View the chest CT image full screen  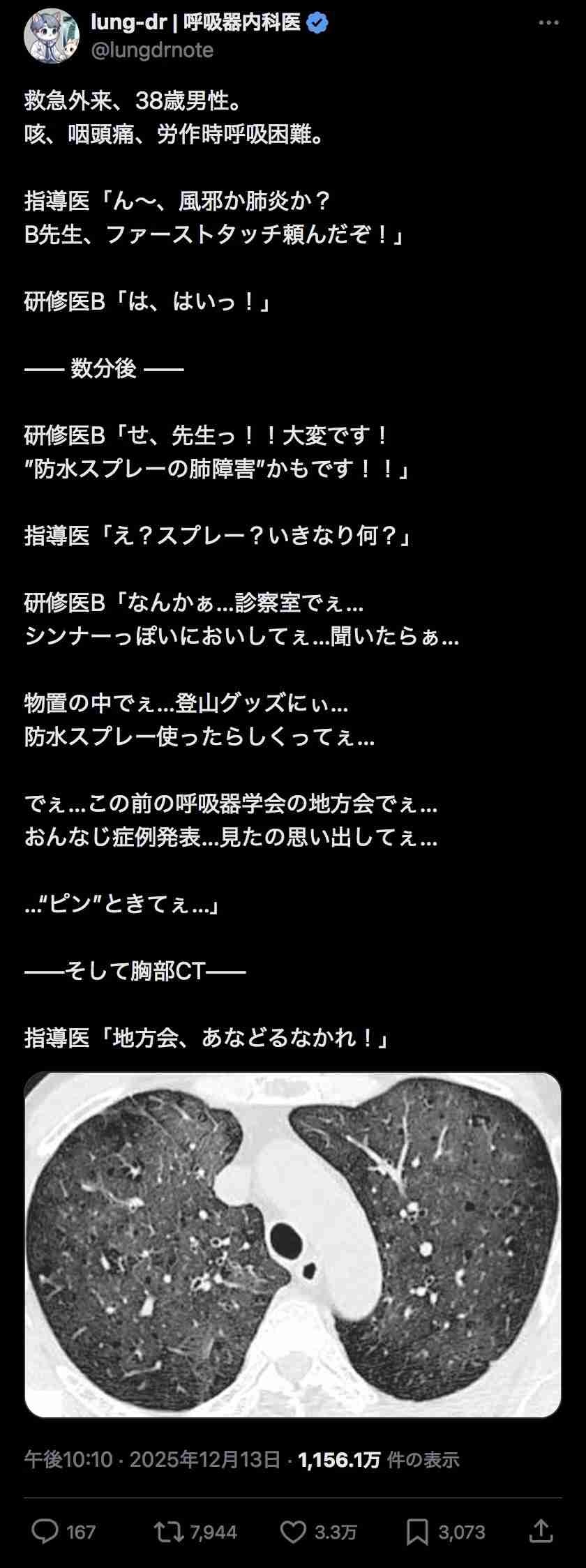pos(293,1244)
